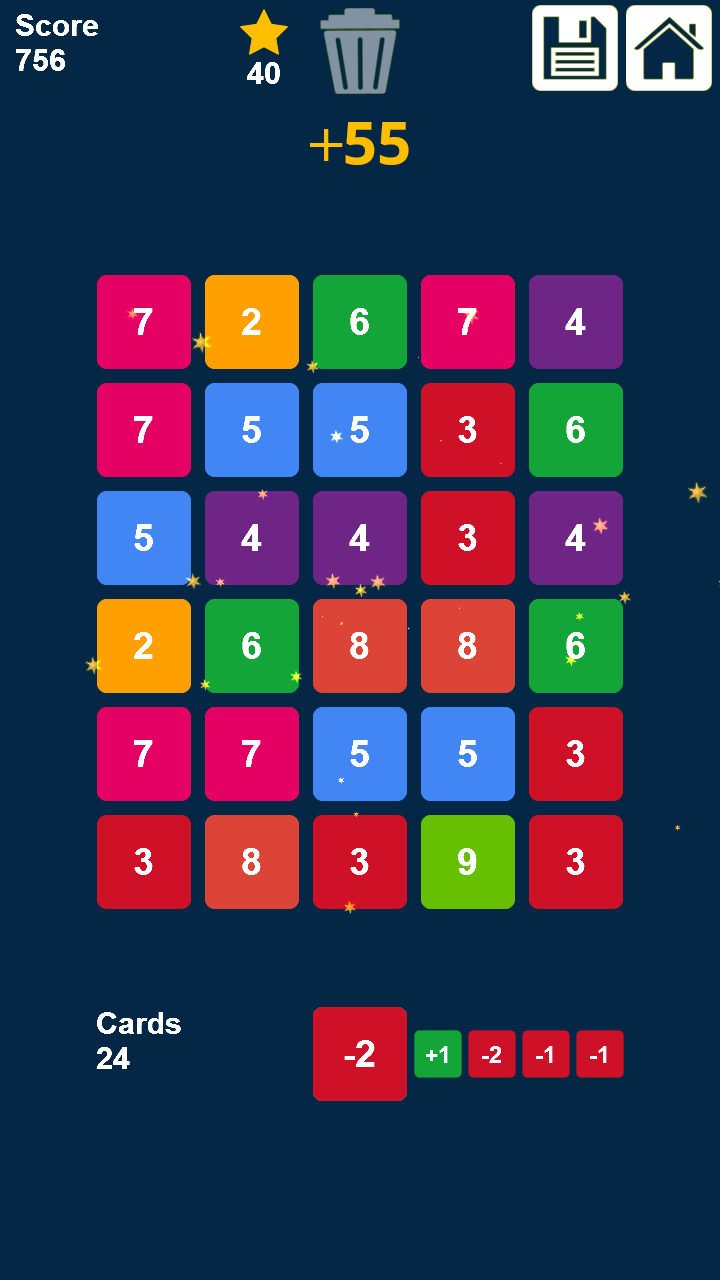Select the orange 2 in fourth row

144,646
